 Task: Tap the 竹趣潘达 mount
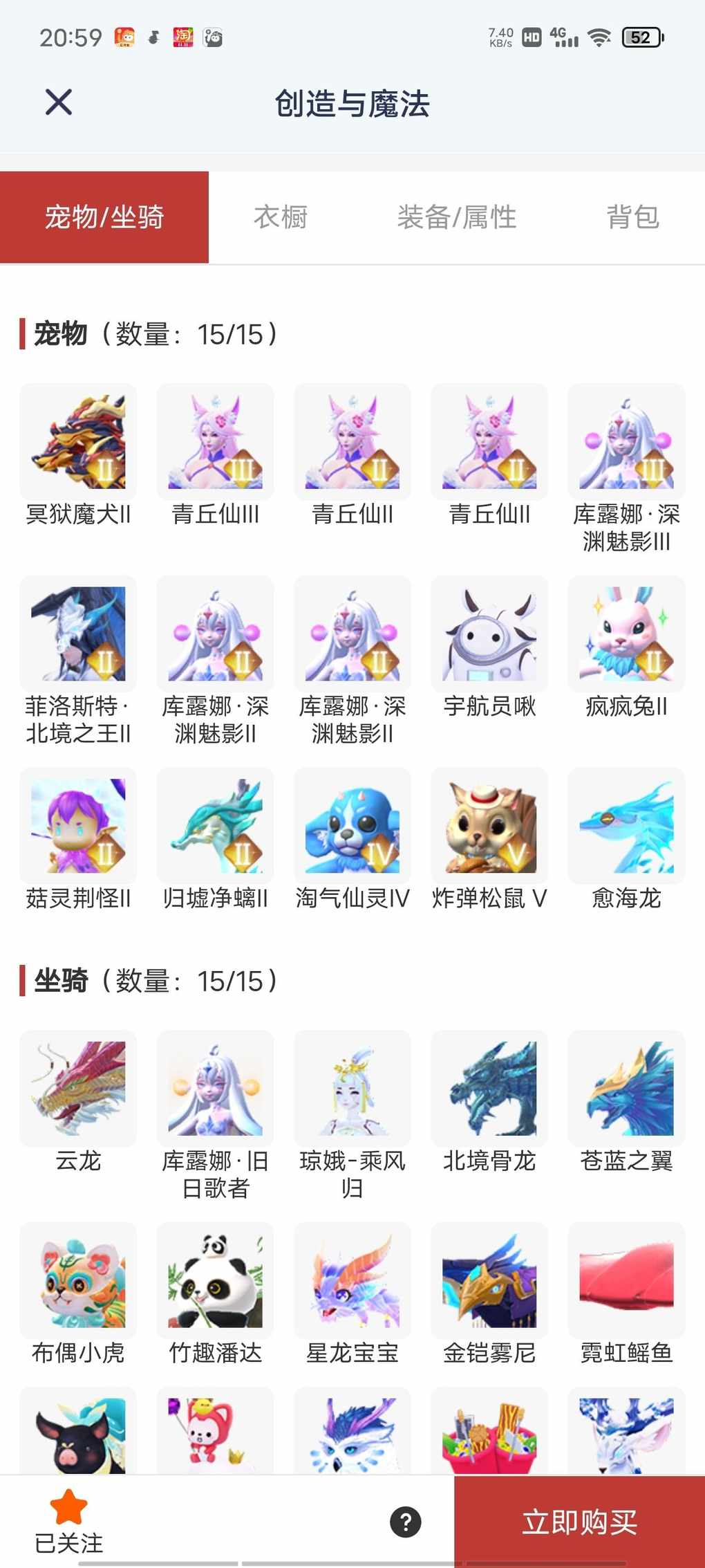click(215, 1281)
